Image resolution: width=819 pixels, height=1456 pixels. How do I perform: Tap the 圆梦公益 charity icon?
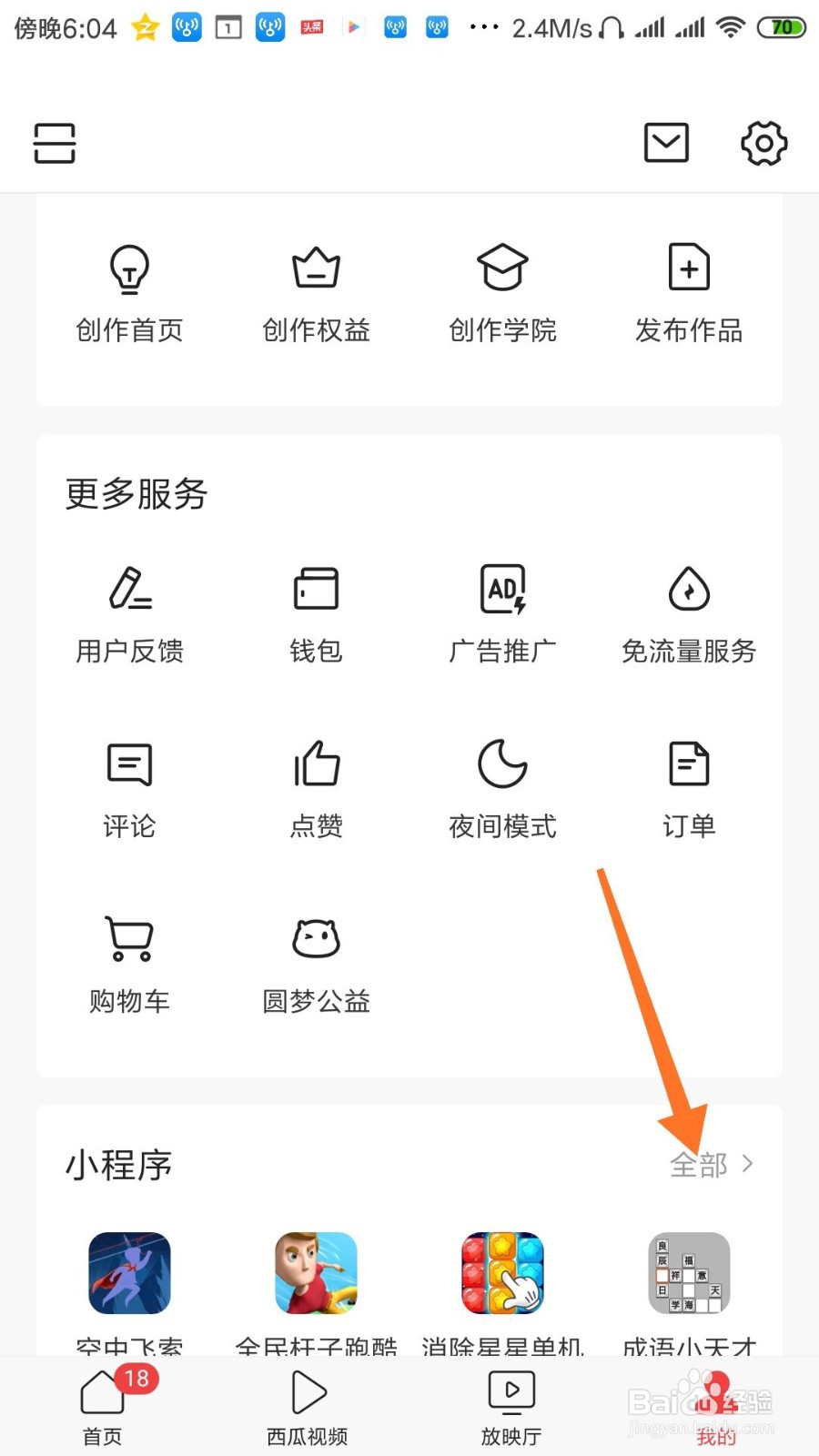(316, 963)
